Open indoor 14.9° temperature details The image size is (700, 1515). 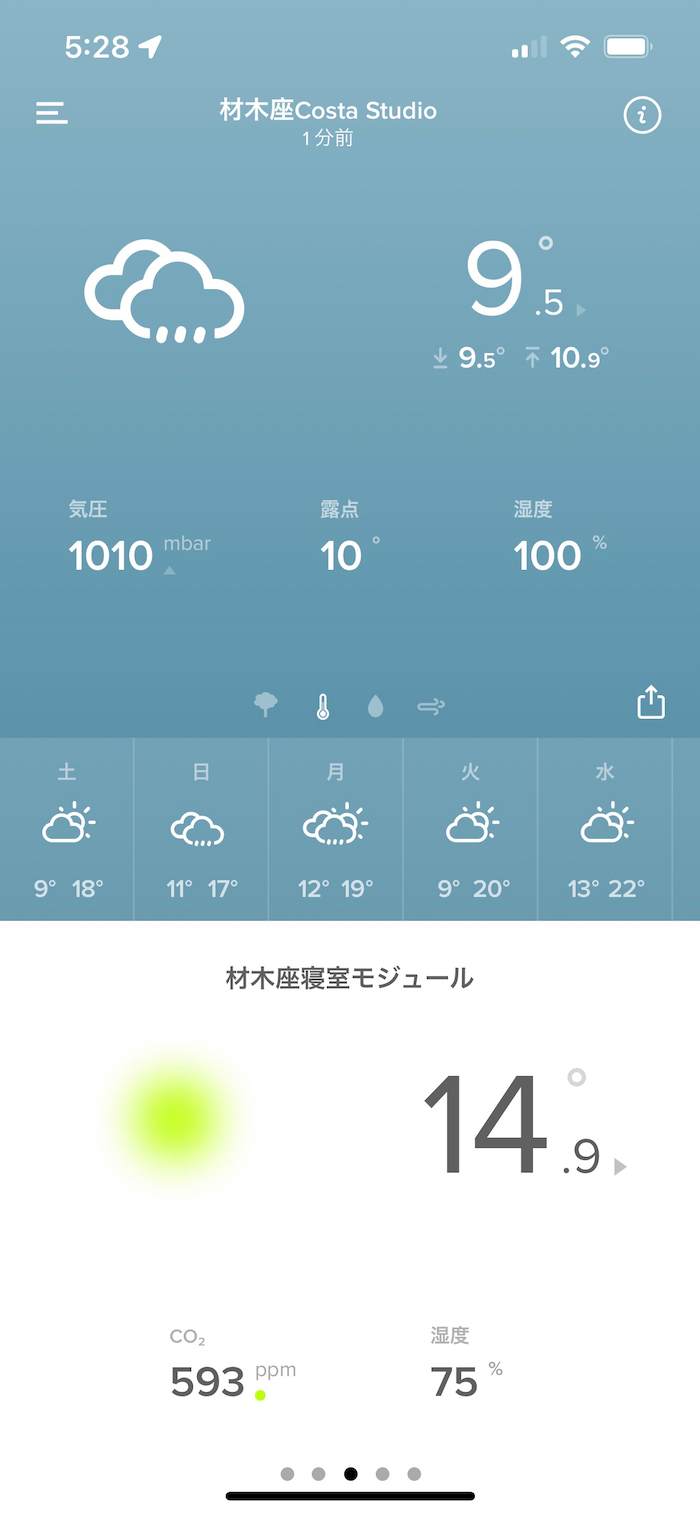(526, 1124)
